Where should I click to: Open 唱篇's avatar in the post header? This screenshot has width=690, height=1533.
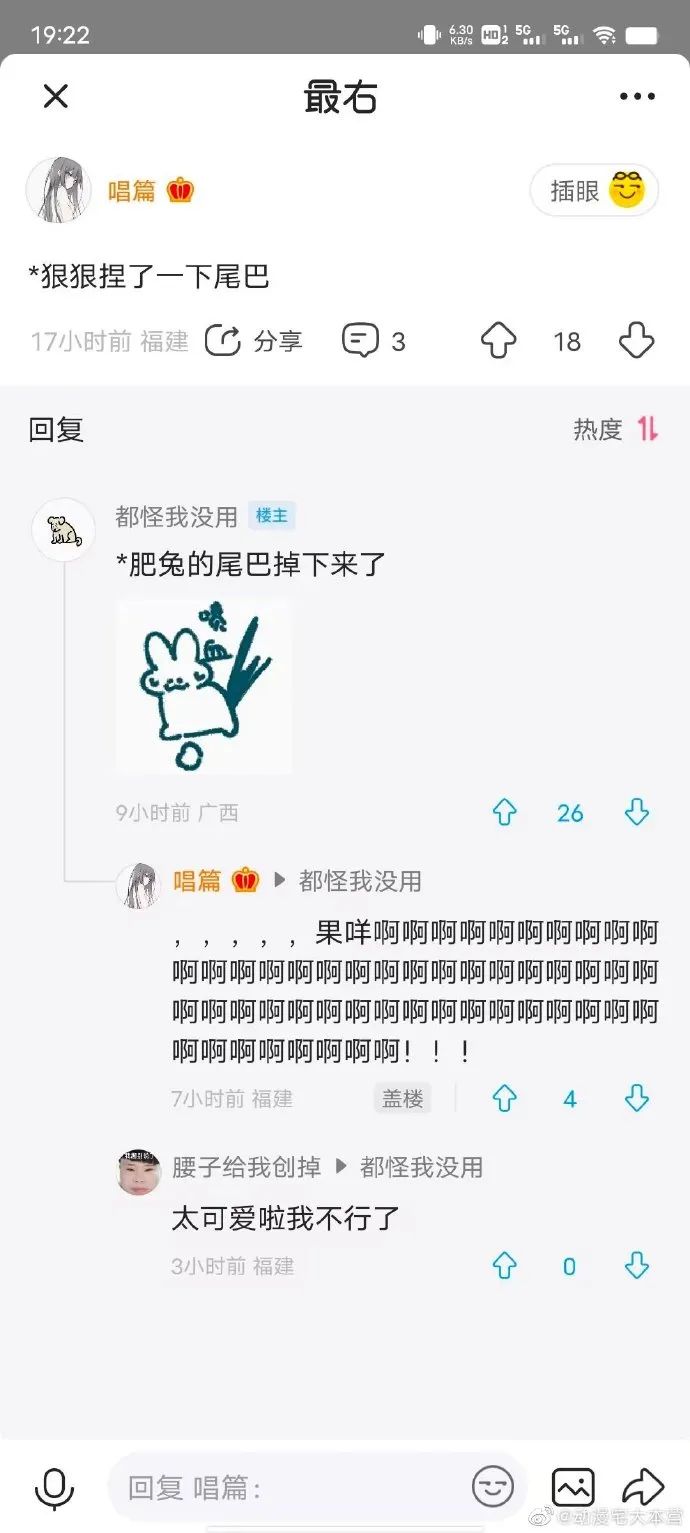click(58, 190)
